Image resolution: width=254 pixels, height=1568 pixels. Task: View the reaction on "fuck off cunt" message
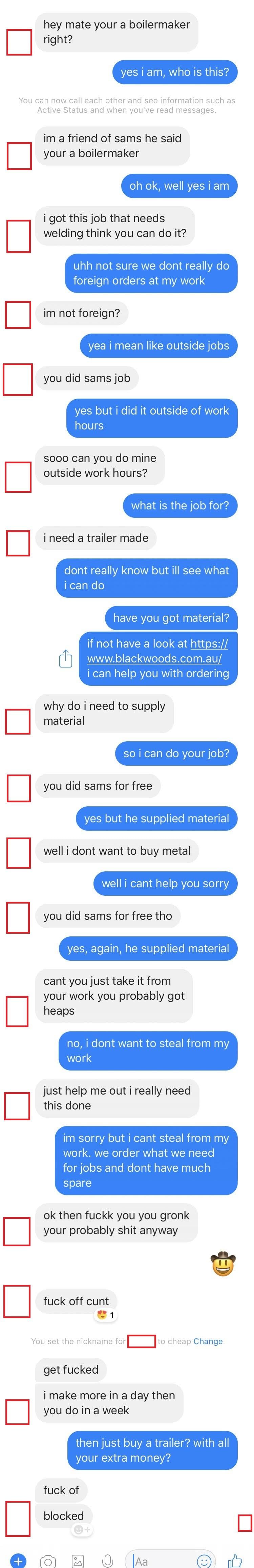tap(105, 1315)
